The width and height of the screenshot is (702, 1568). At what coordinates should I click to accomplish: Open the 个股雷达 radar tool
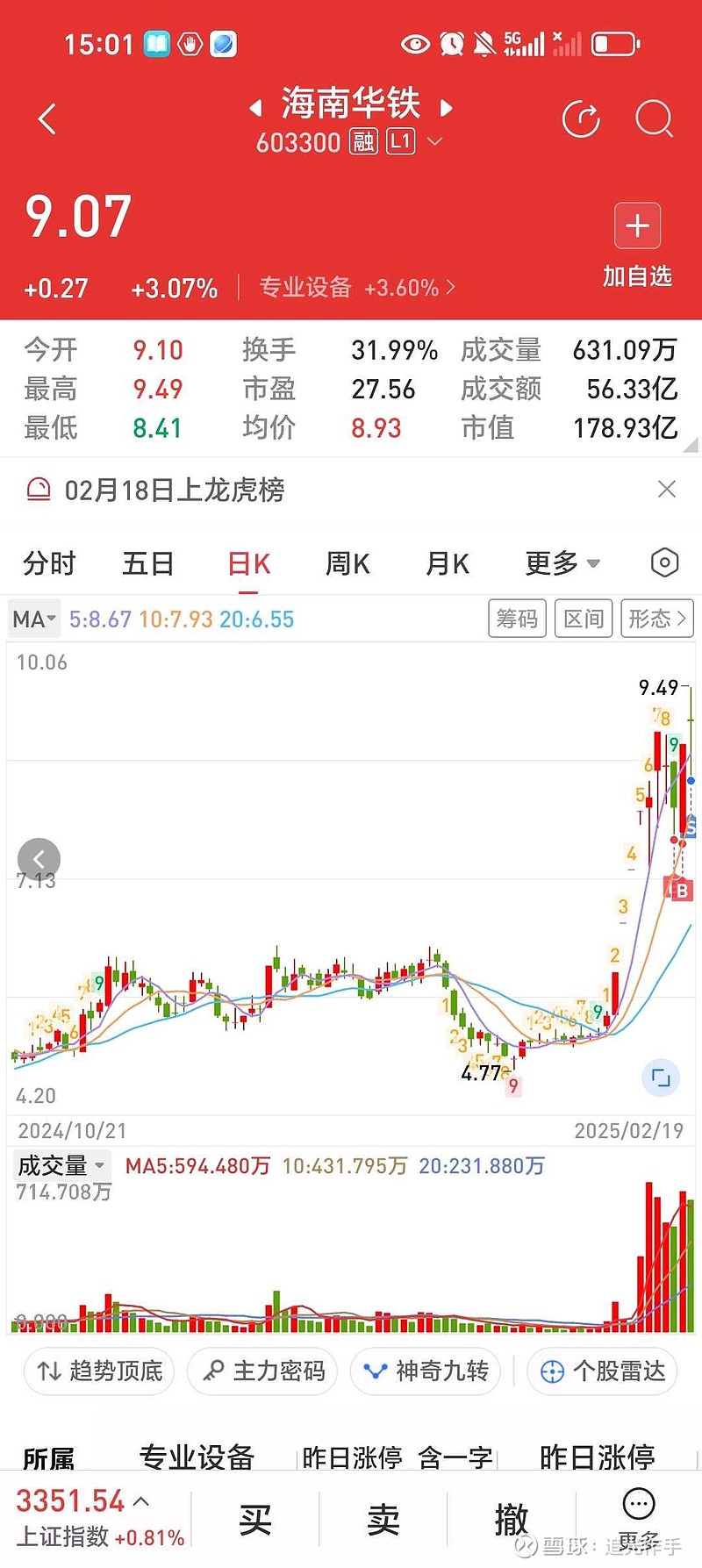[602, 1371]
